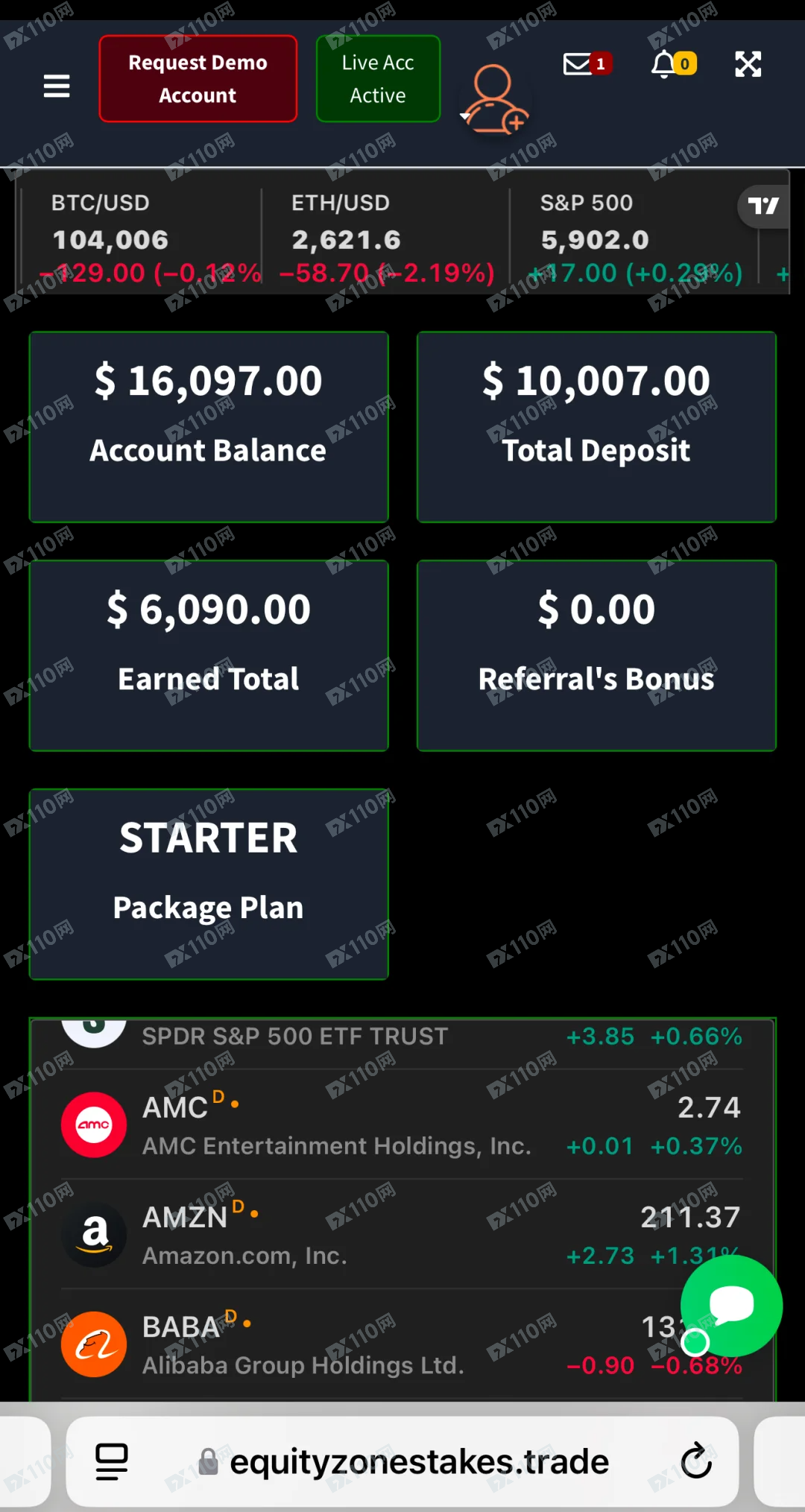The height and width of the screenshot is (1512, 805).
Task: Open the notifications bell
Action: (x=673, y=64)
